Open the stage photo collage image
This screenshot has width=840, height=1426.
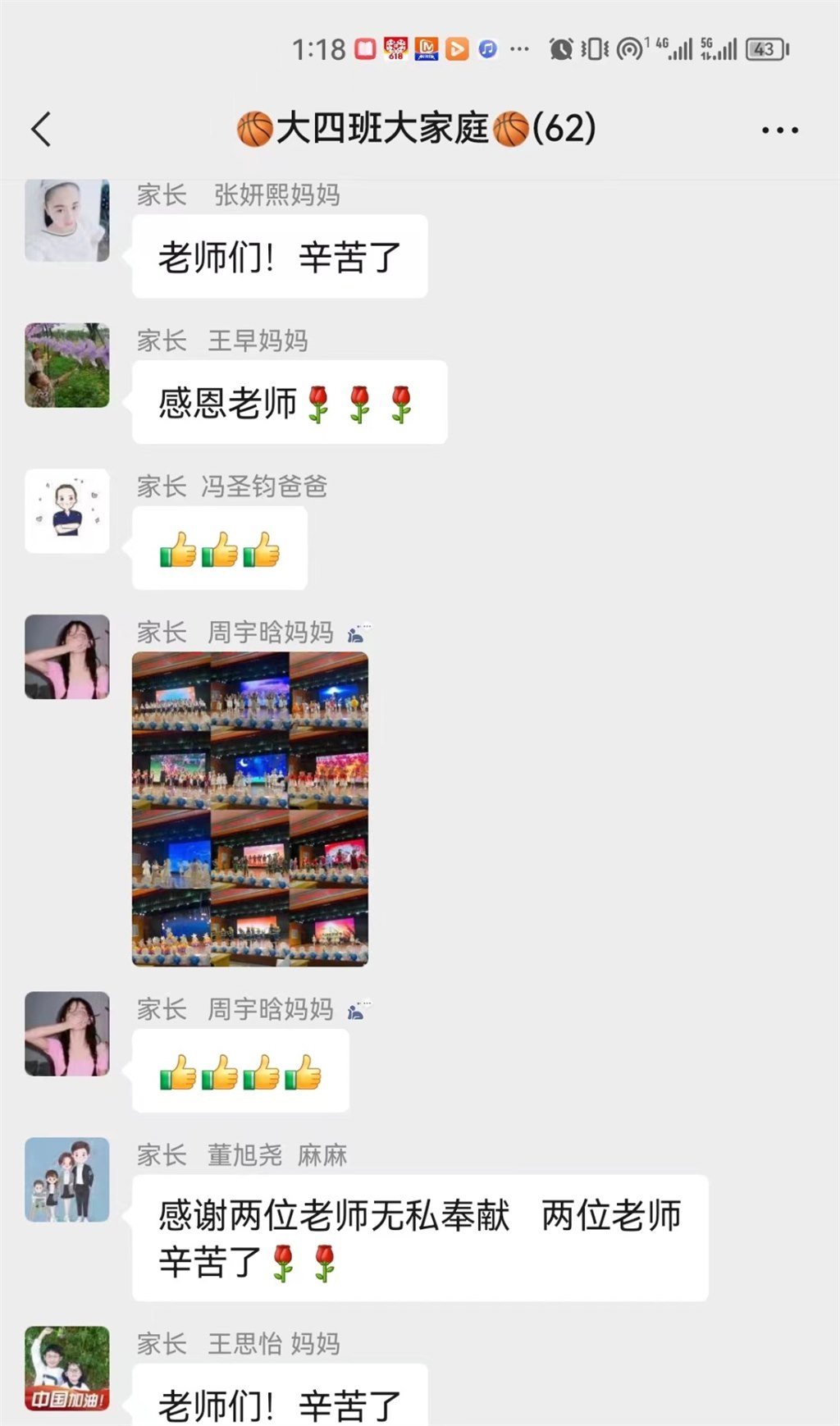[x=250, y=808]
